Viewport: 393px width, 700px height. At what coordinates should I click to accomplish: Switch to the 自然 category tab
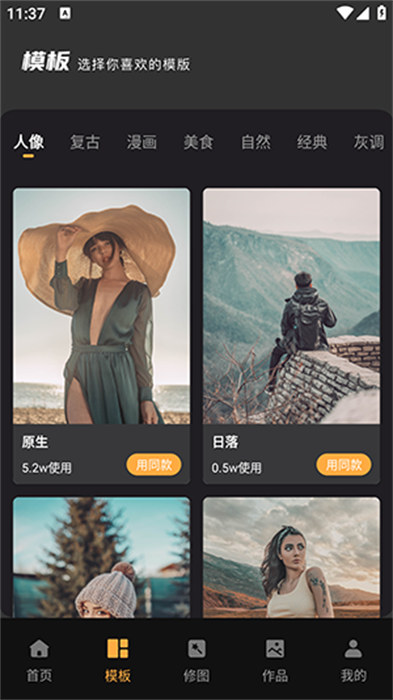pos(255,142)
